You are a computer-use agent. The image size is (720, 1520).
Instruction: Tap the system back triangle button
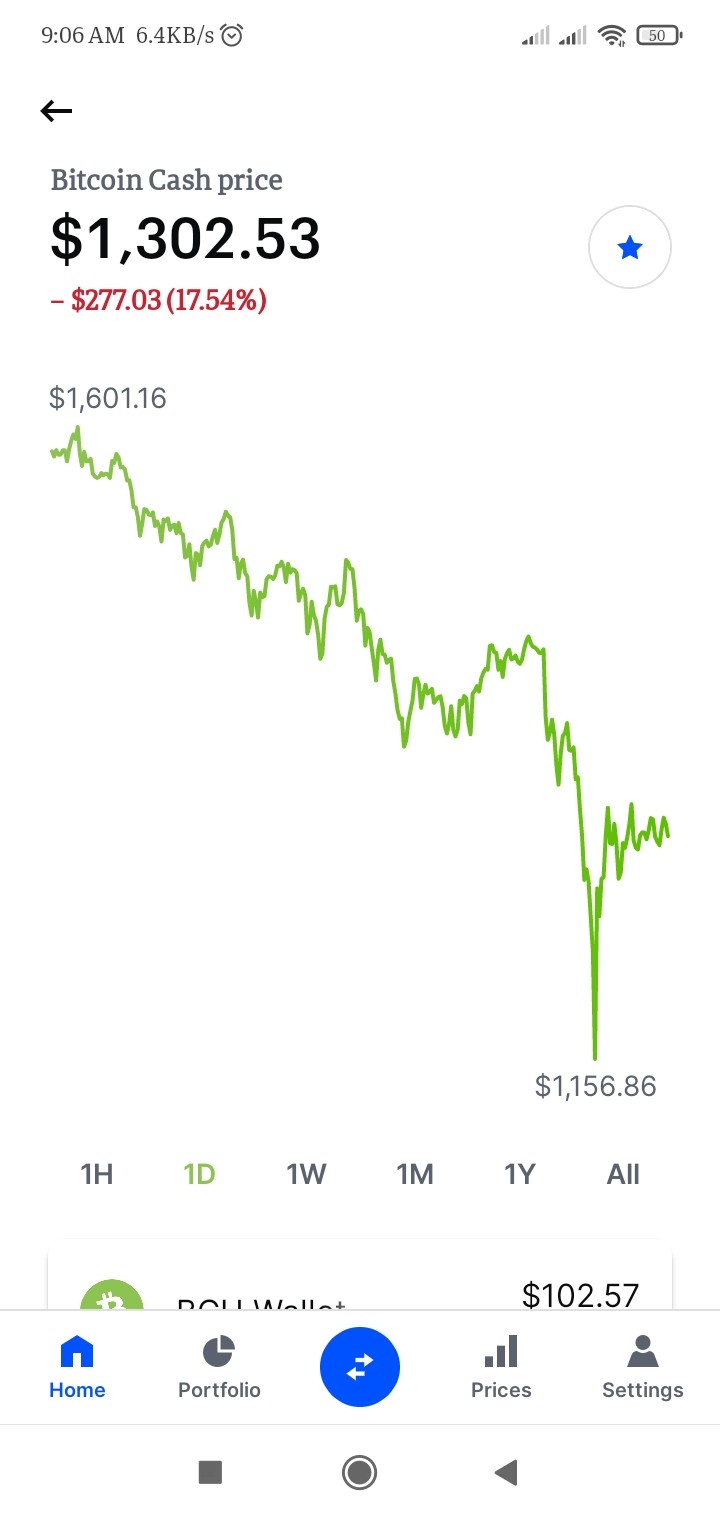tap(506, 1472)
